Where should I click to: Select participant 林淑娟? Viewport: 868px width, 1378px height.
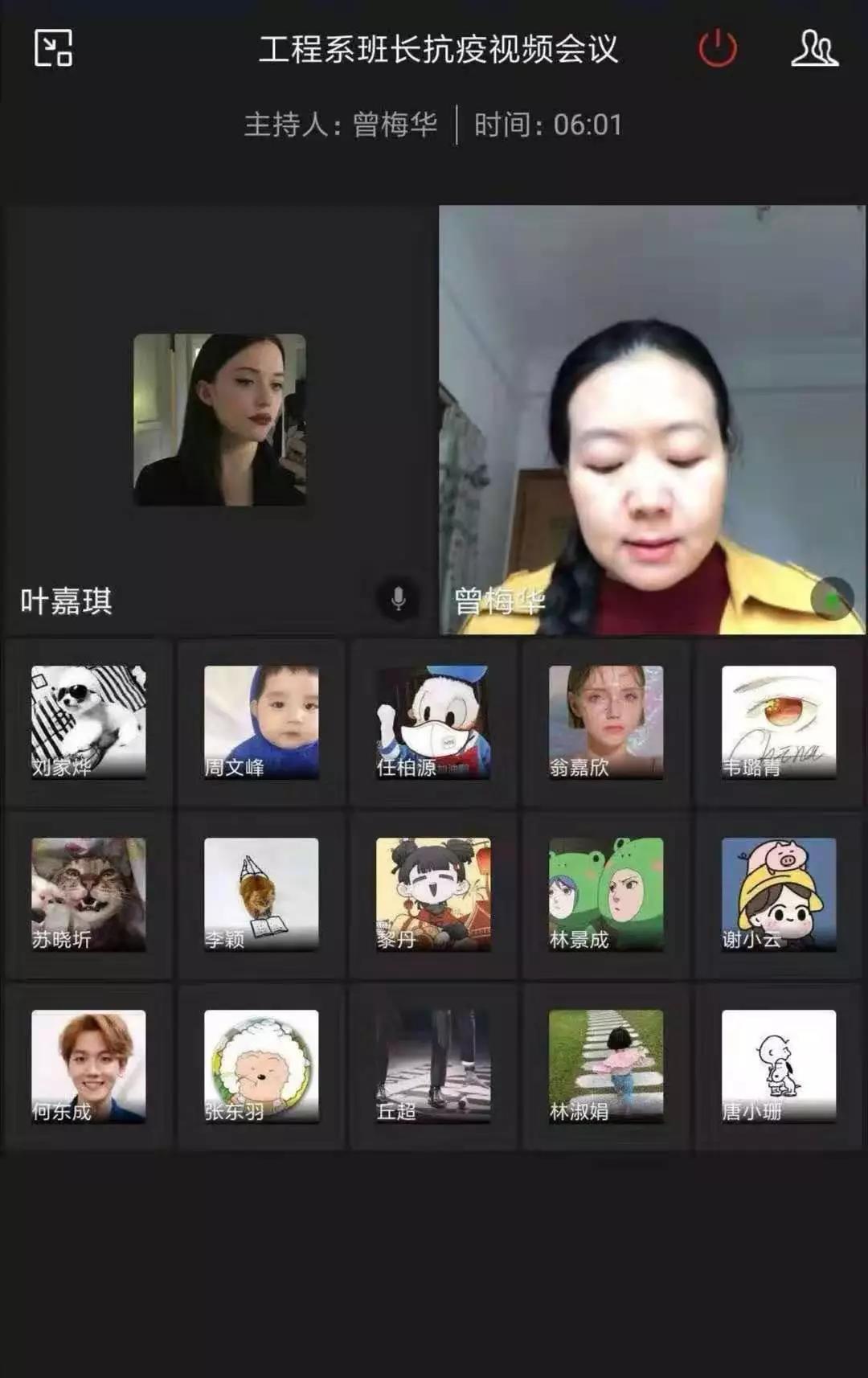tap(606, 1066)
